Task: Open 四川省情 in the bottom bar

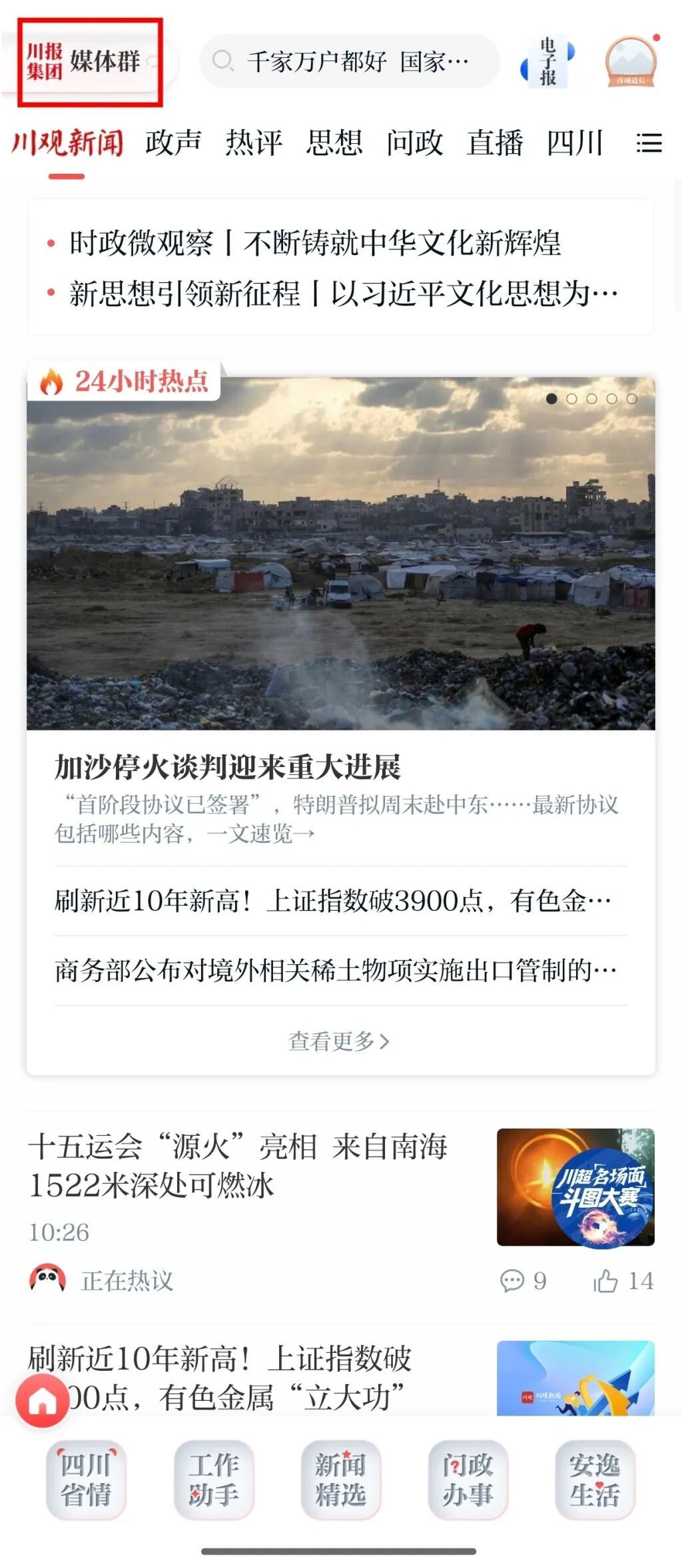Action: pyautogui.click(x=86, y=1479)
